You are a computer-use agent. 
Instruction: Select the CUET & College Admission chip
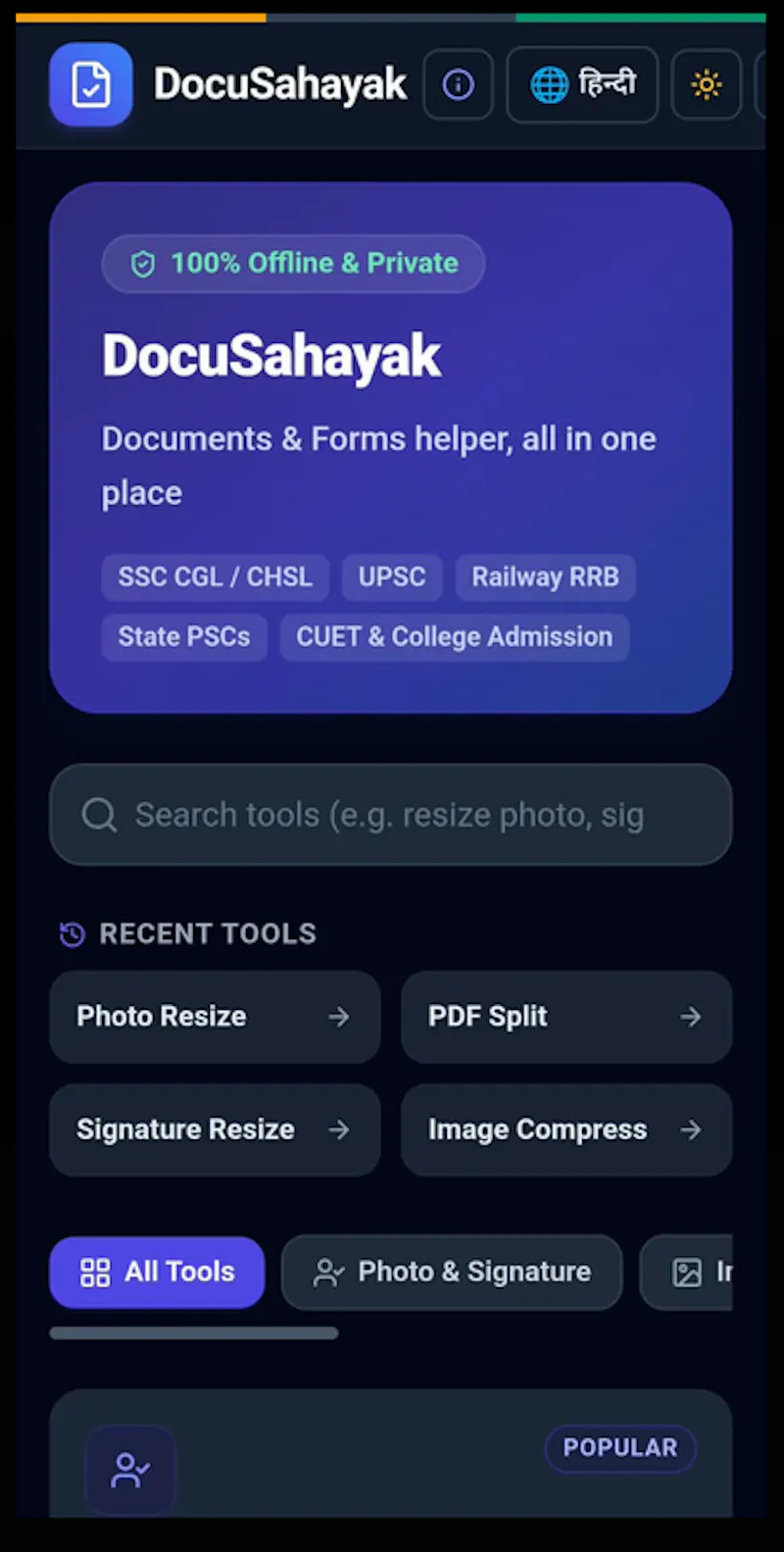pos(455,636)
